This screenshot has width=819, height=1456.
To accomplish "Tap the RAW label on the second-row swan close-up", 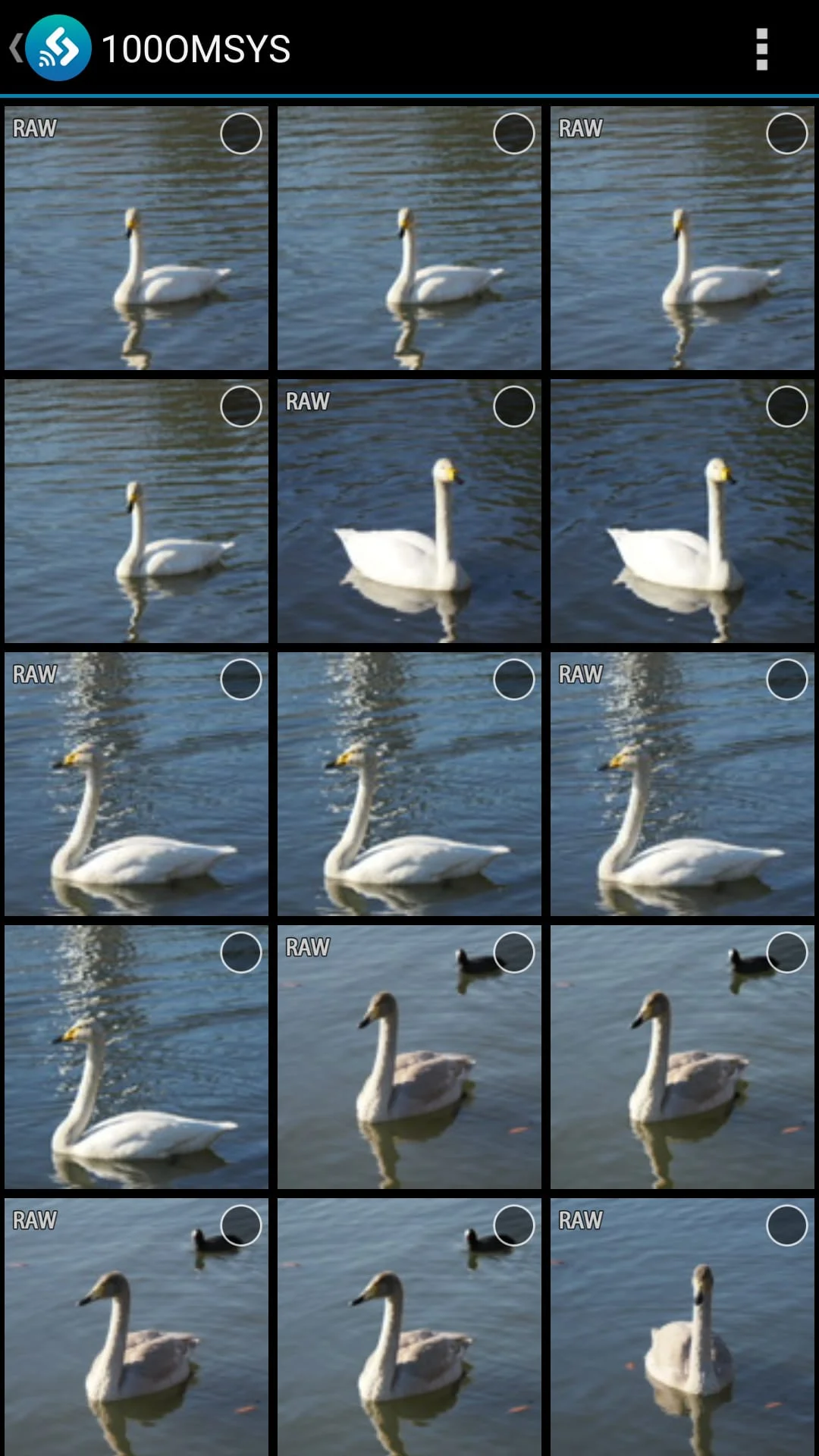I will [x=309, y=399].
